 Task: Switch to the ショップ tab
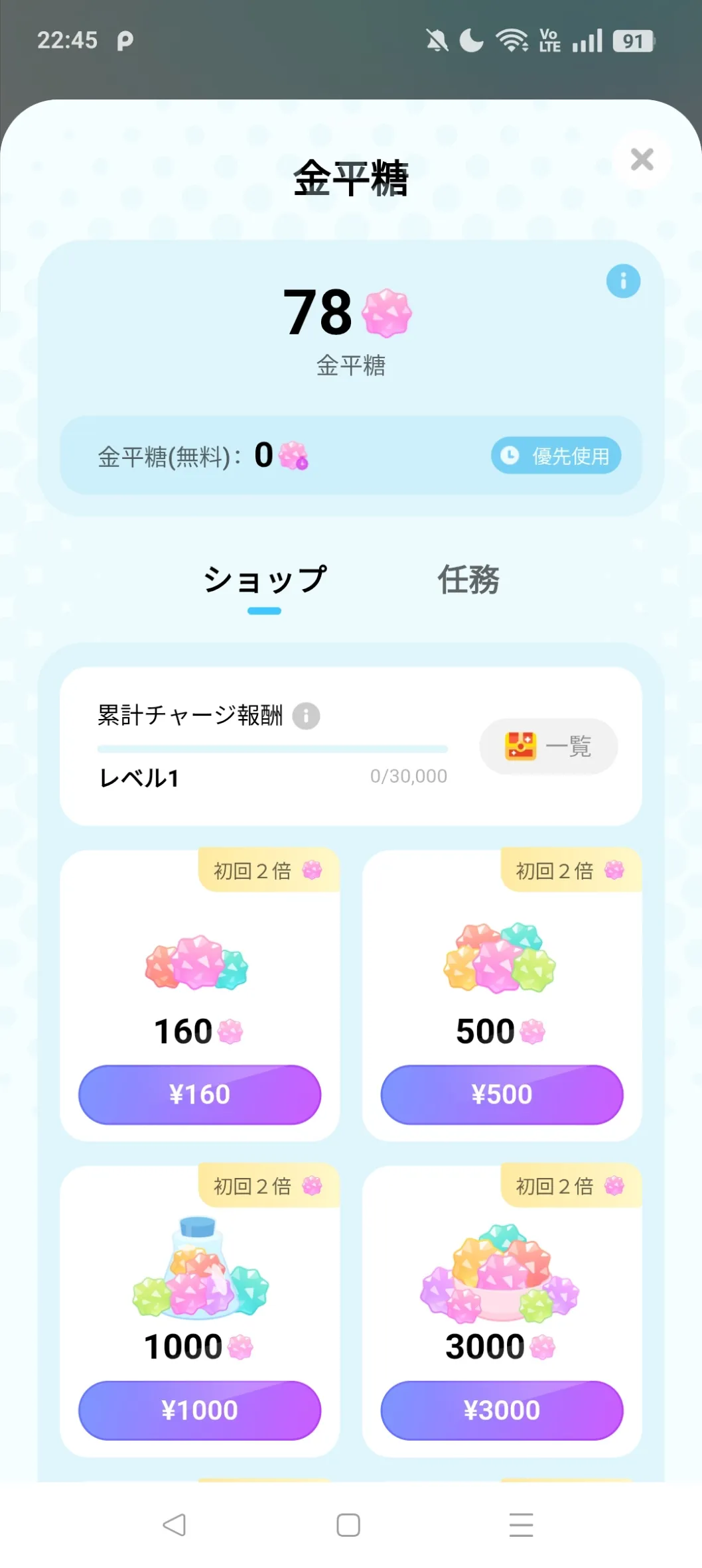tap(265, 580)
